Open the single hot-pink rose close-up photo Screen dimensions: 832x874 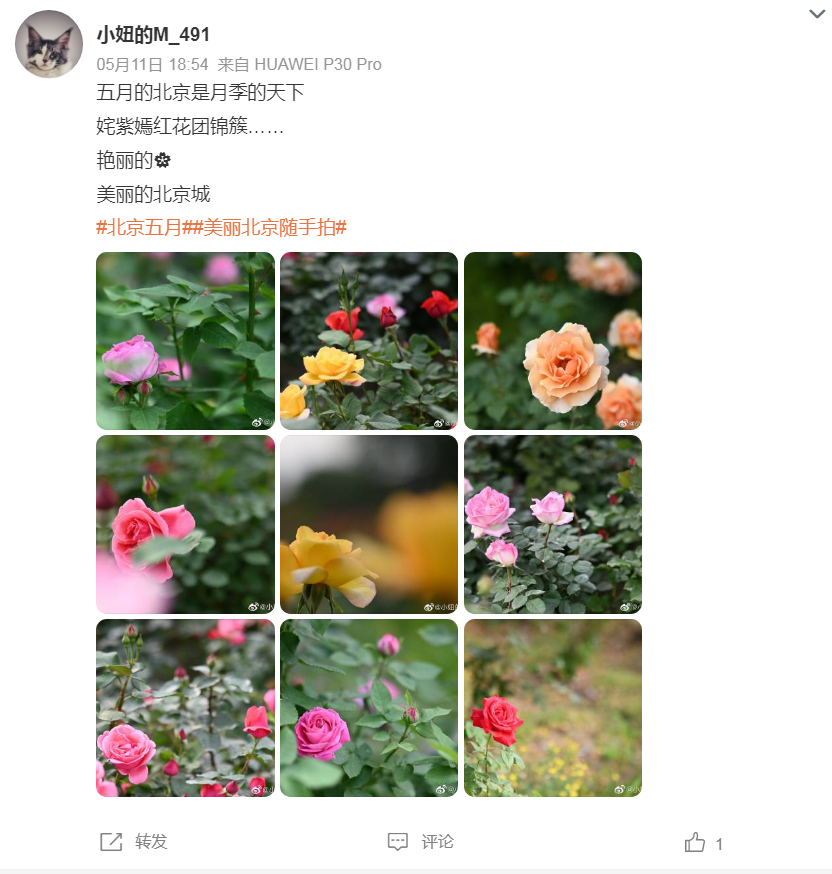(x=185, y=524)
